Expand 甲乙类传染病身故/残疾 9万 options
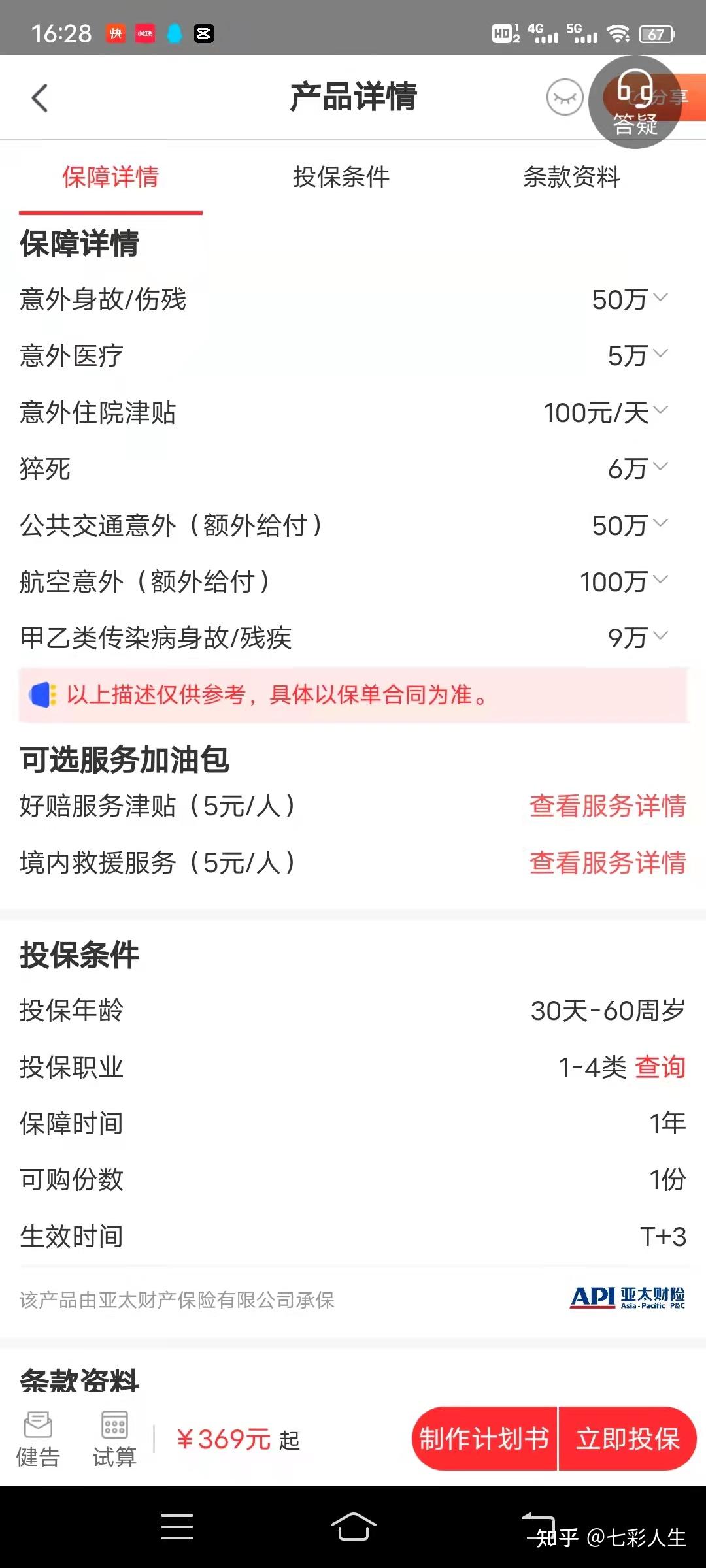The height and width of the screenshot is (1568, 706). 638,638
